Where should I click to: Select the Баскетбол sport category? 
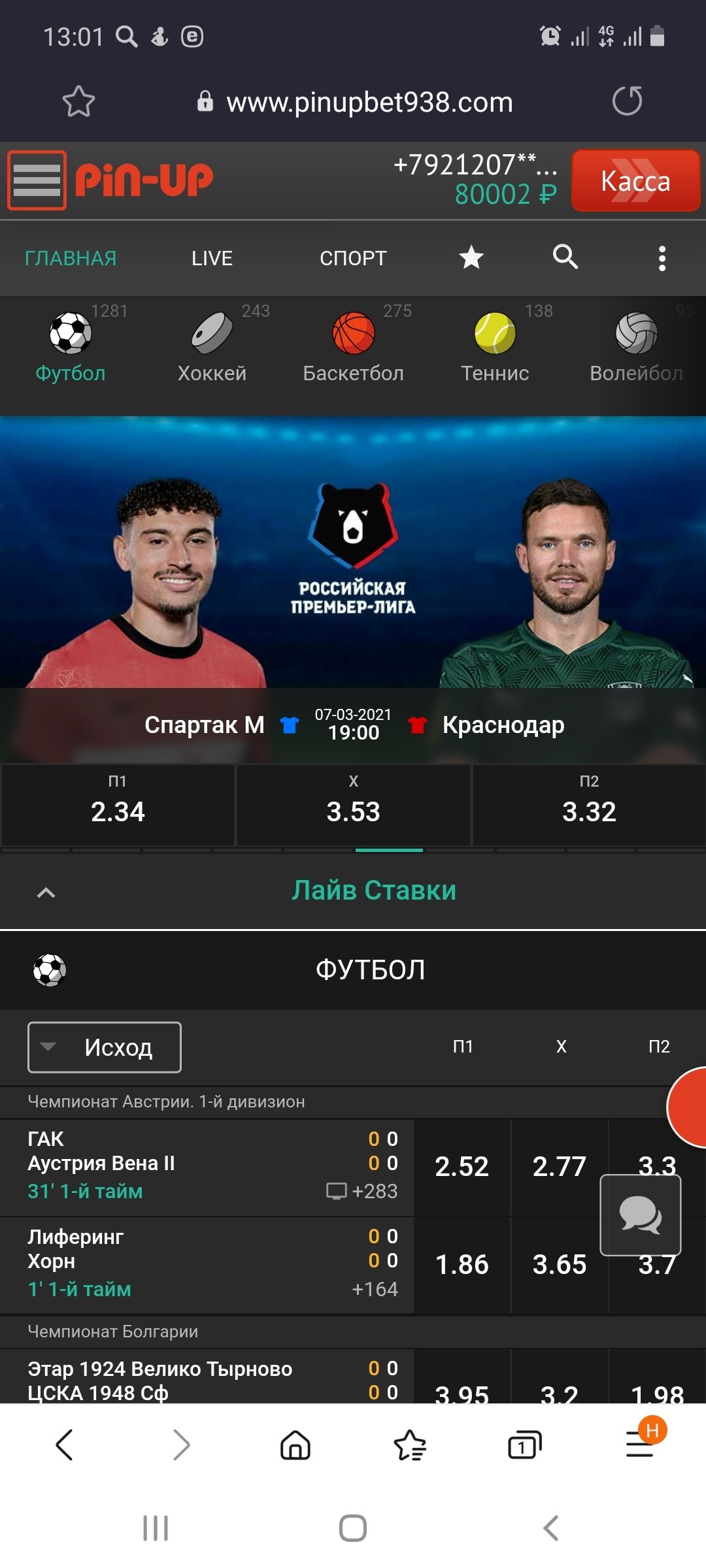tap(353, 346)
